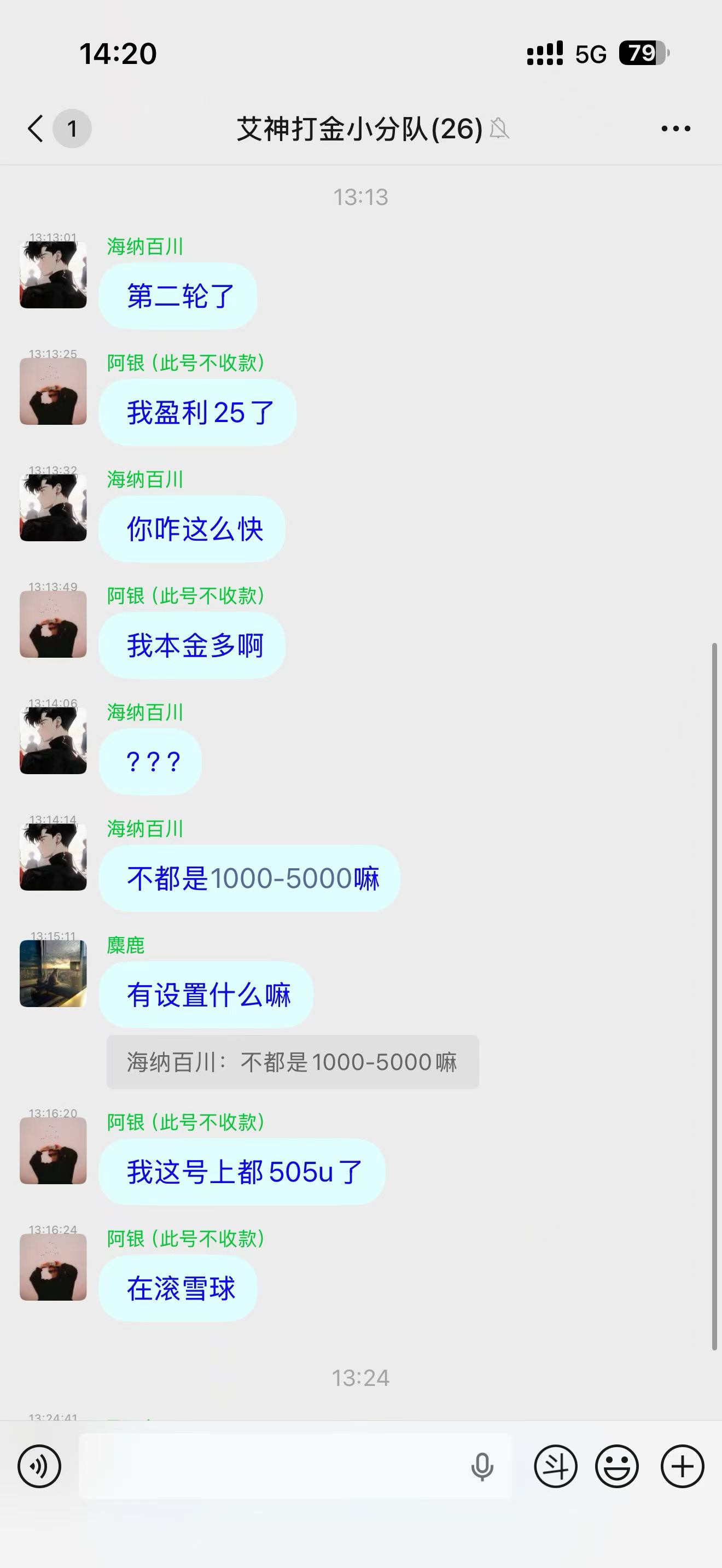
Task: Open 阿银's avatar beside 我盈利25了
Action: click(53, 391)
